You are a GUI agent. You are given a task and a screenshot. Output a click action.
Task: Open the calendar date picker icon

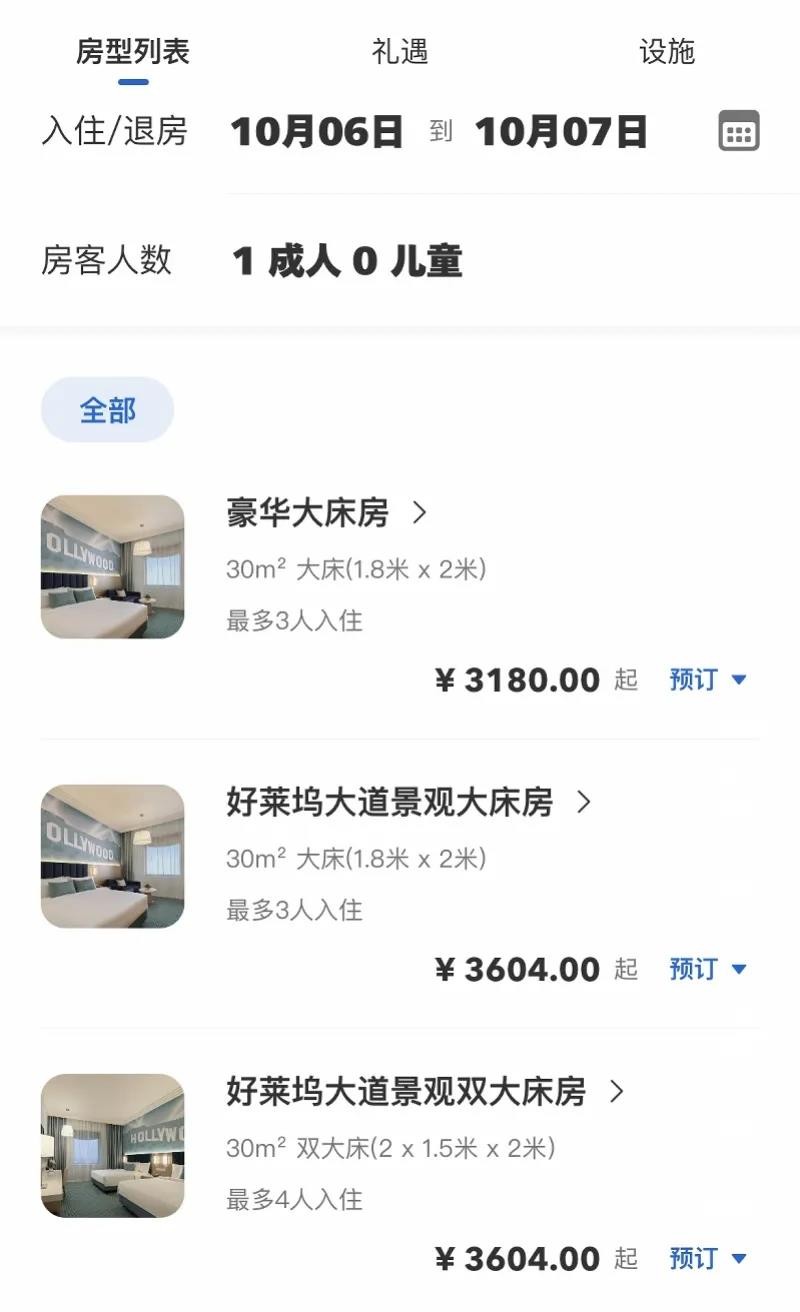click(739, 132)
